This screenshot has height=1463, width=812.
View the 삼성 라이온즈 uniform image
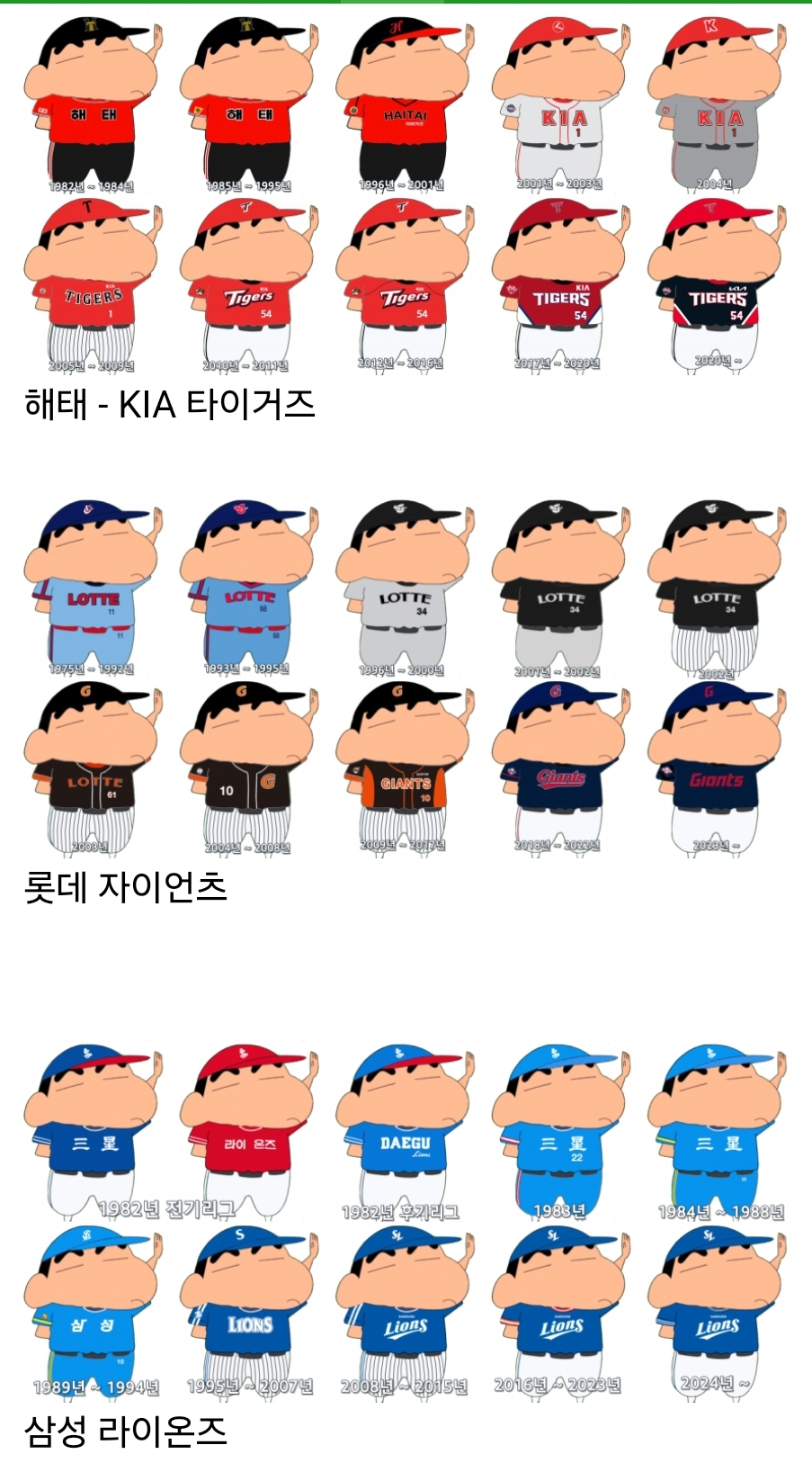pyautogui.click(x=405, y=1219)
